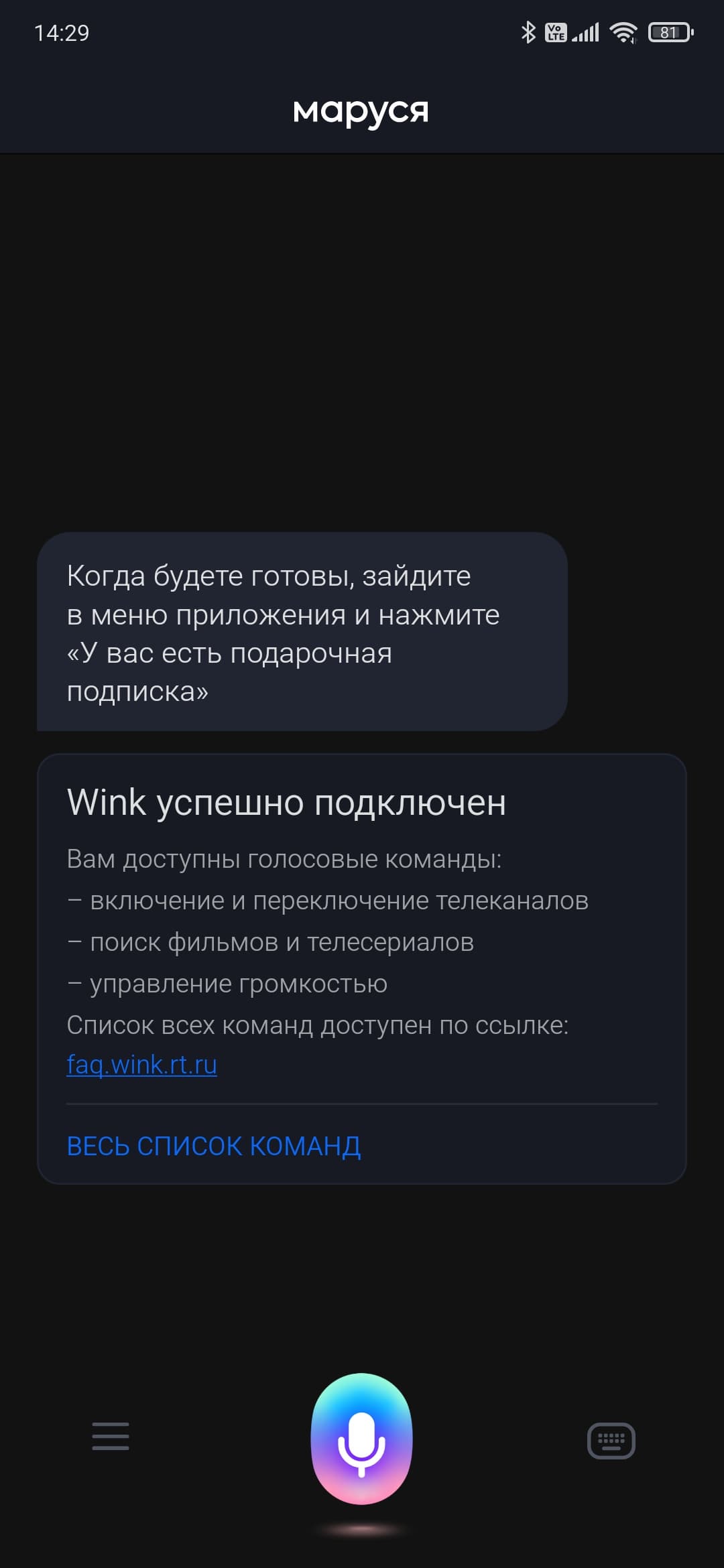Activate the microphone voice input
The image size is (724, 1568).
point(361,1438)
